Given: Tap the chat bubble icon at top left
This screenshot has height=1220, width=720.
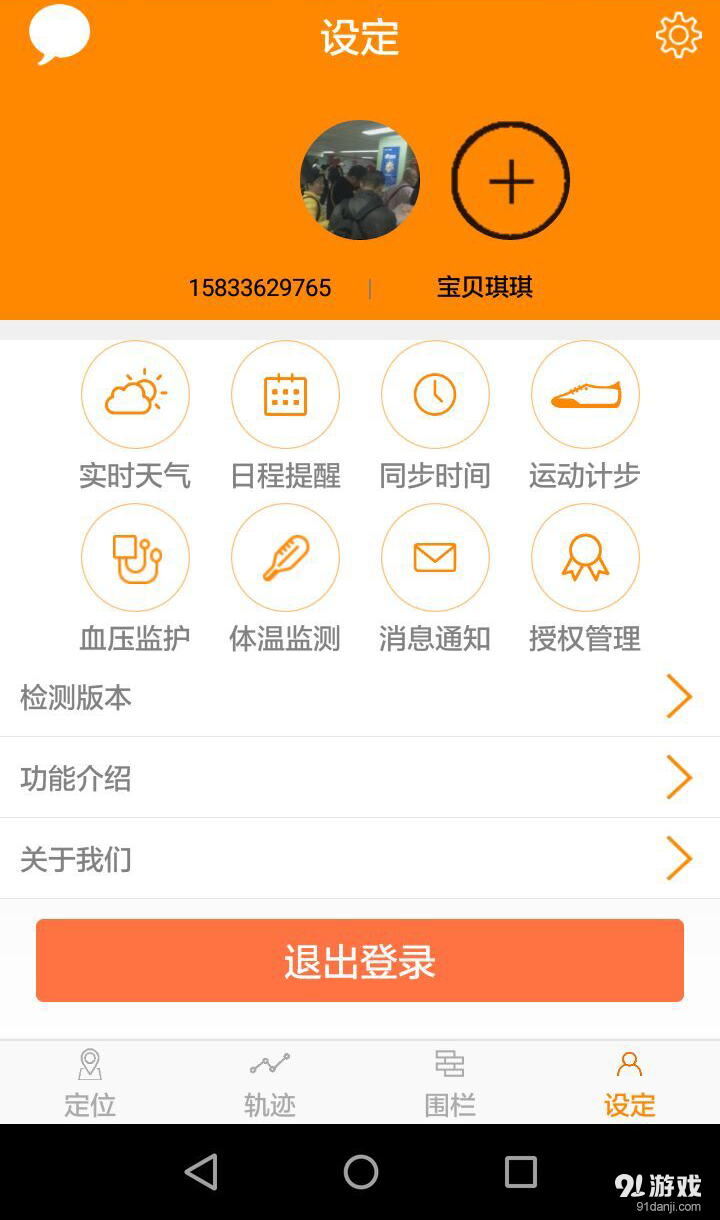Looking at the screenshot, I should pyautogui.click(x=60, y=35).
